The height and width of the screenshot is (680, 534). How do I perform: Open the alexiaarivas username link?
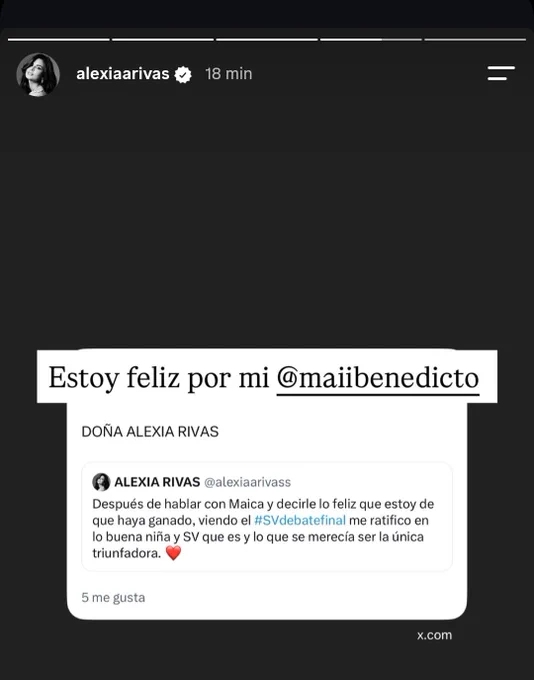[122, 74]
